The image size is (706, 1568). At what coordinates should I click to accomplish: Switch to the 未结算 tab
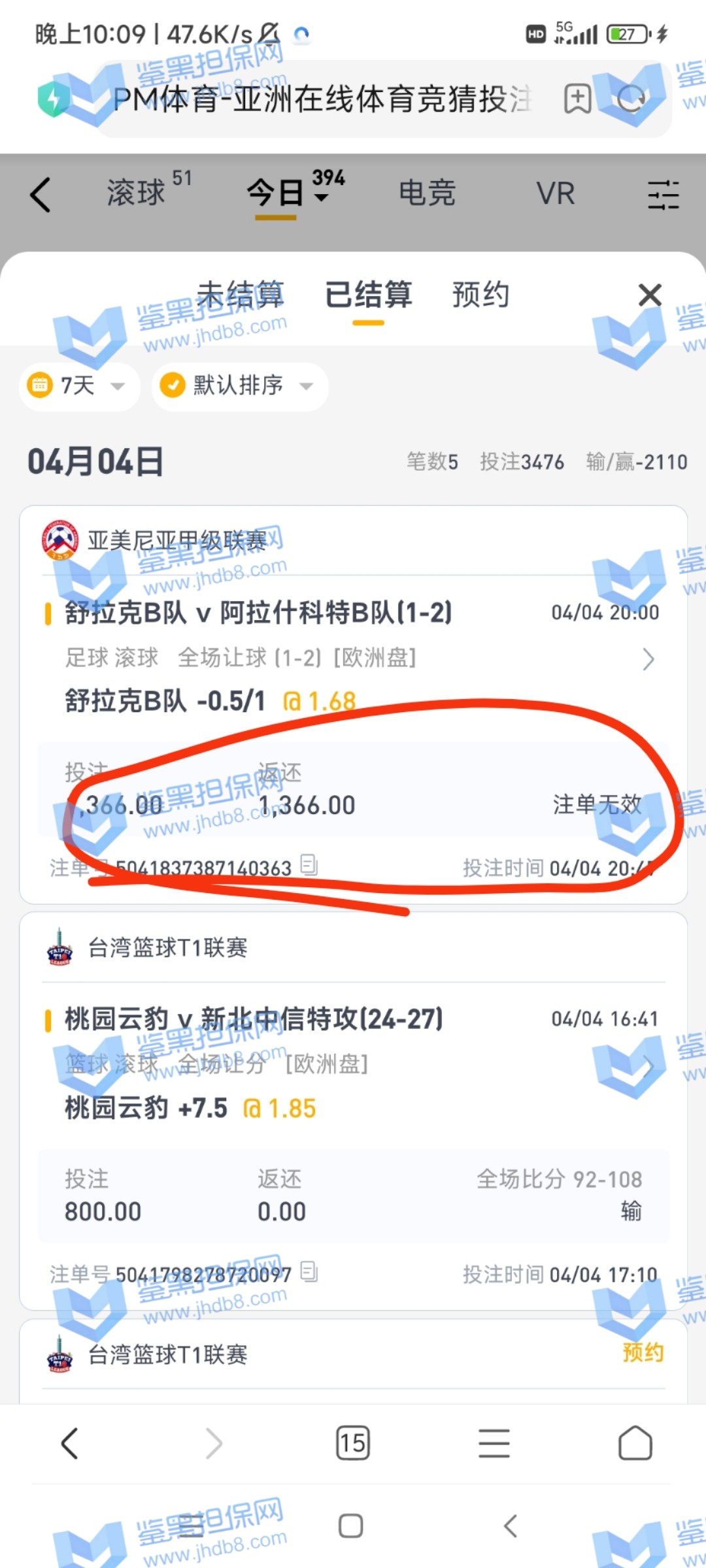(240, 295)
